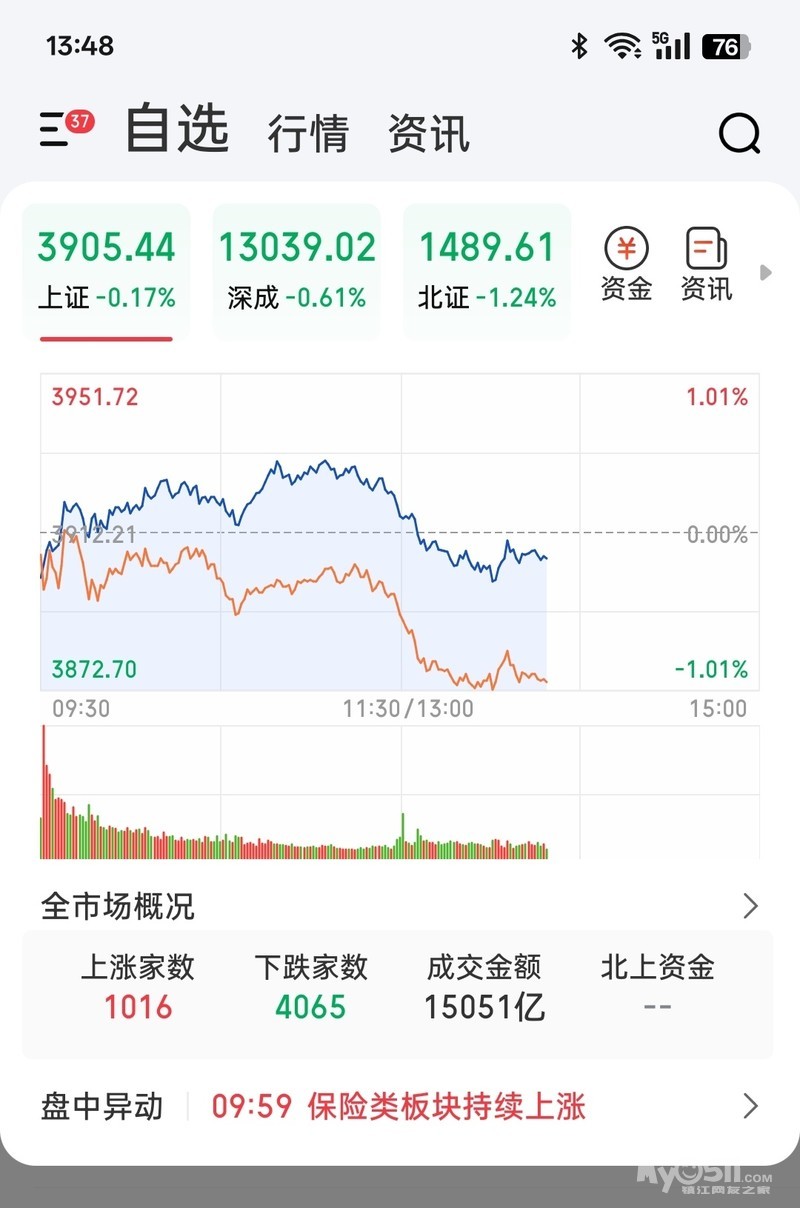Viewport: 800px width, 1208px height.
Task: Switch to the 资讯 top tab
Action: pyautogui.click(x=428, y=133)
